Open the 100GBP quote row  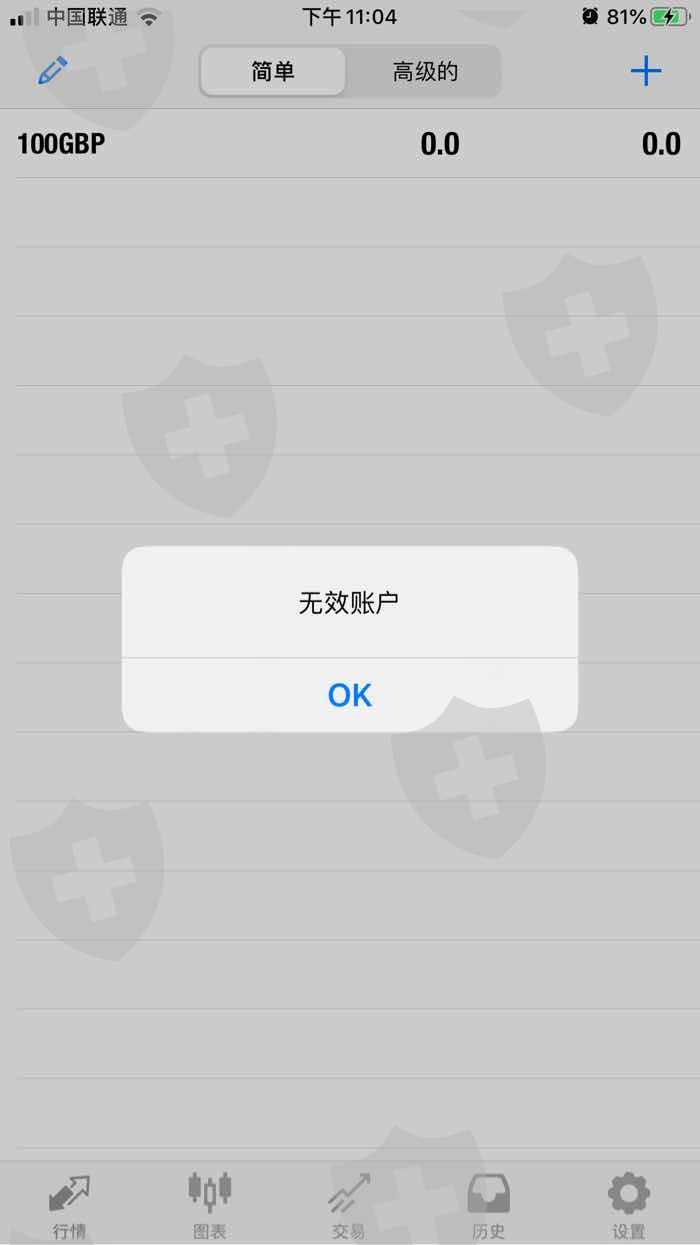click(350, 144)
